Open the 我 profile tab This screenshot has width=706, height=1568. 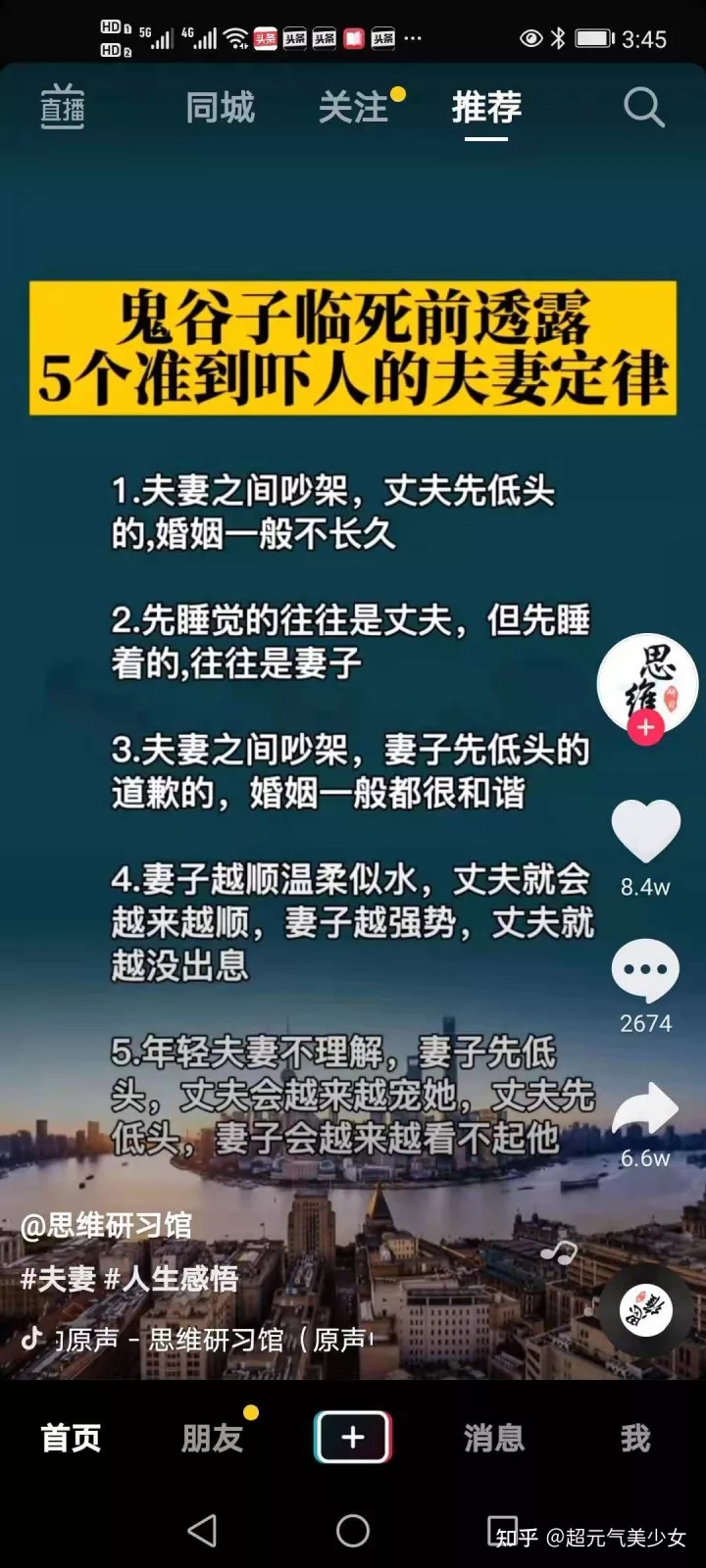[x=635, y=1438]
